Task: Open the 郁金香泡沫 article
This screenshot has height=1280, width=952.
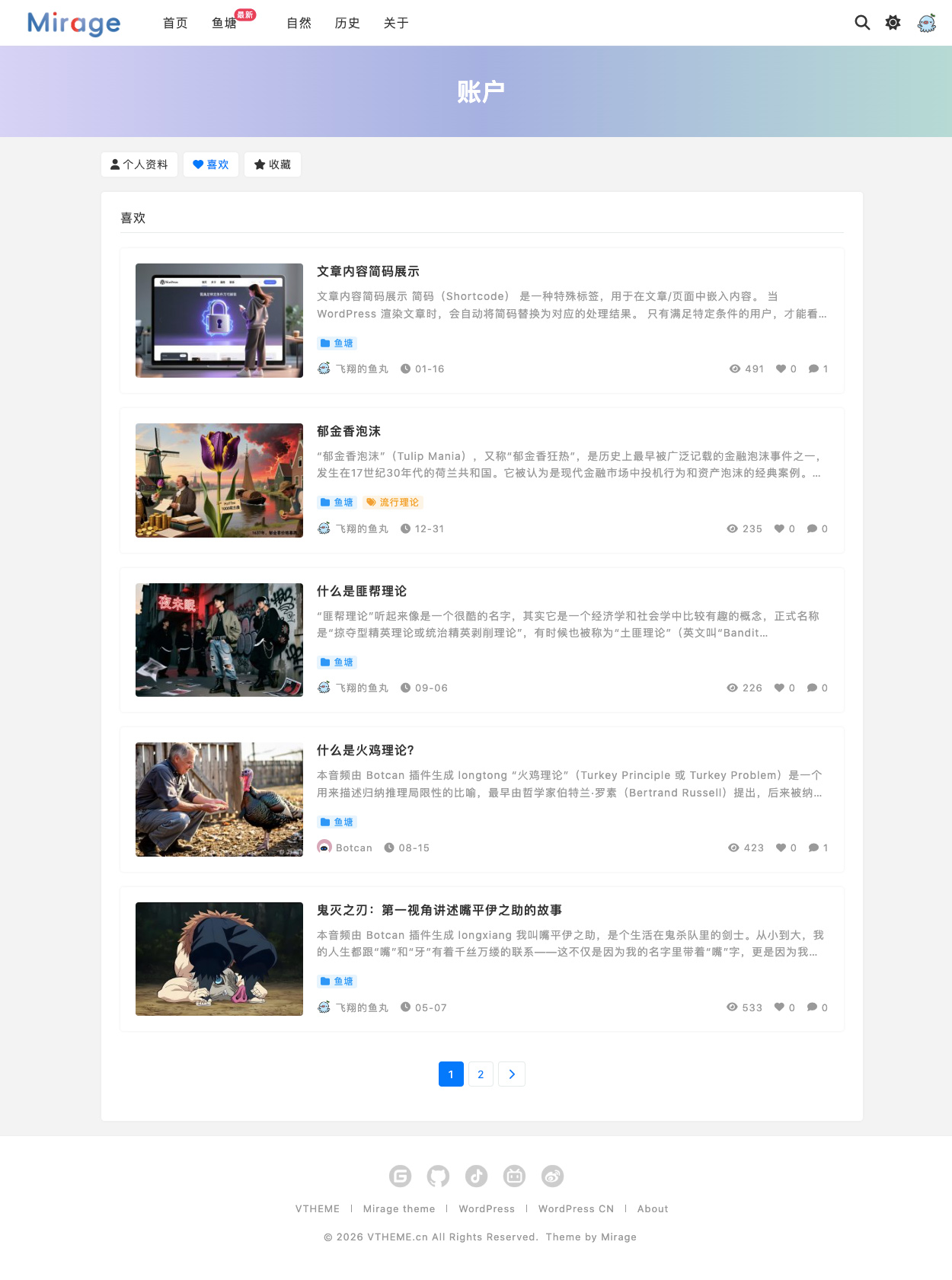Action: [x=349, y=432]
